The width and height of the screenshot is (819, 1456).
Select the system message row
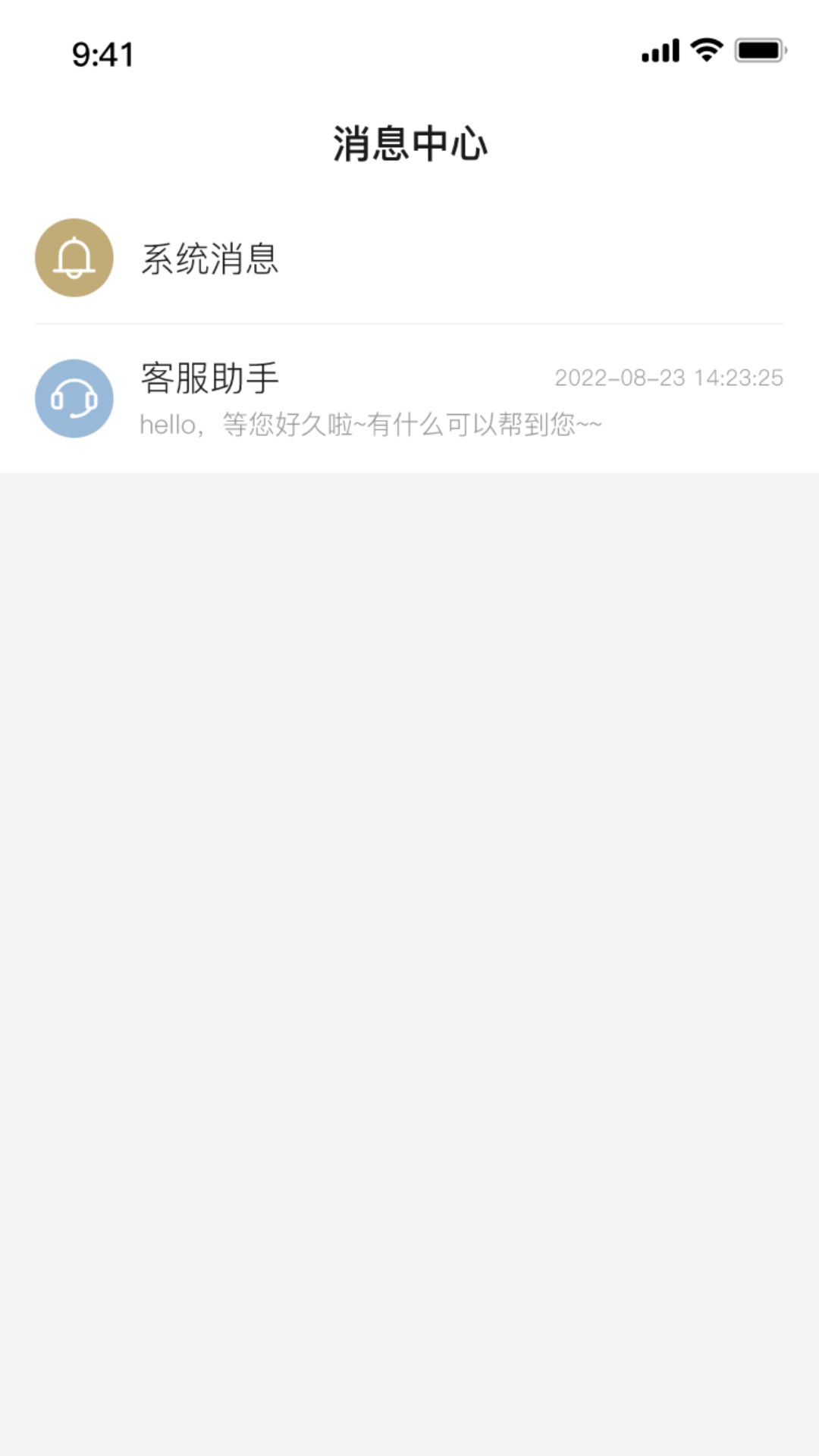click(x=409, y=259)
